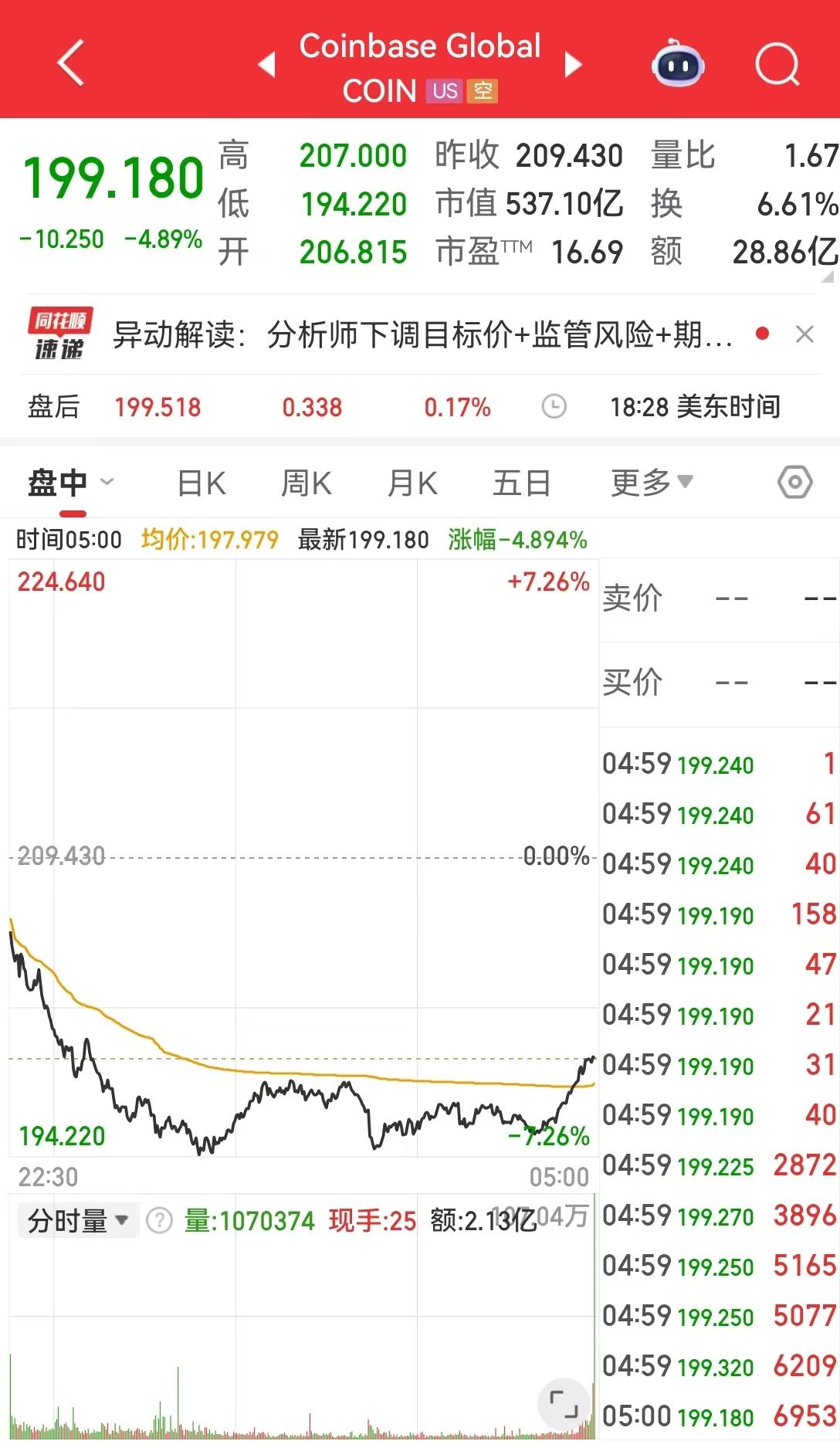Open chart settings hexagon icon
The height and width of the screenshot is (1448, 840).
point(794,483)
